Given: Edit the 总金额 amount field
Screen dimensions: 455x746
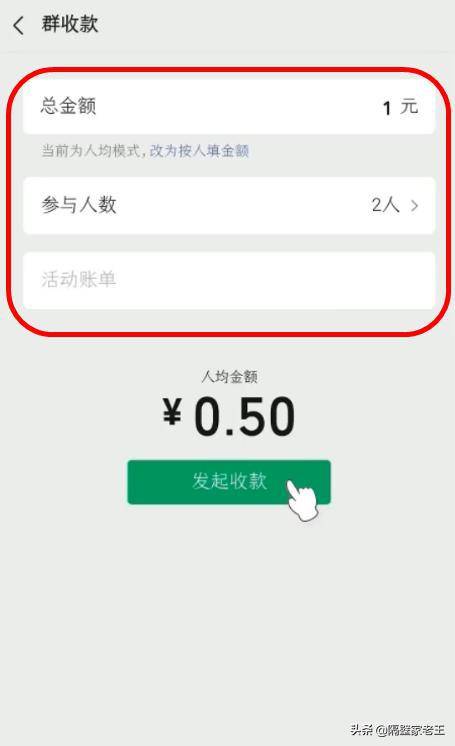Looking at the screenshot, I should tap(229, 107).
